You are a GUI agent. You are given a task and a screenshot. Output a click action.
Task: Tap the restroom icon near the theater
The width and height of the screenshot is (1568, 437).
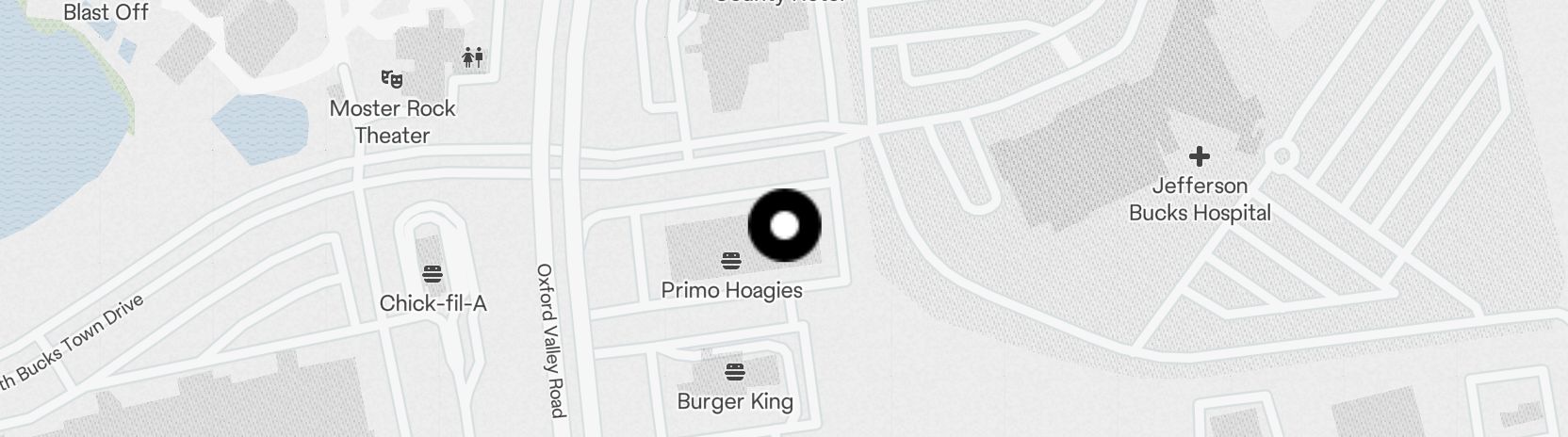(x=473, y=58)
